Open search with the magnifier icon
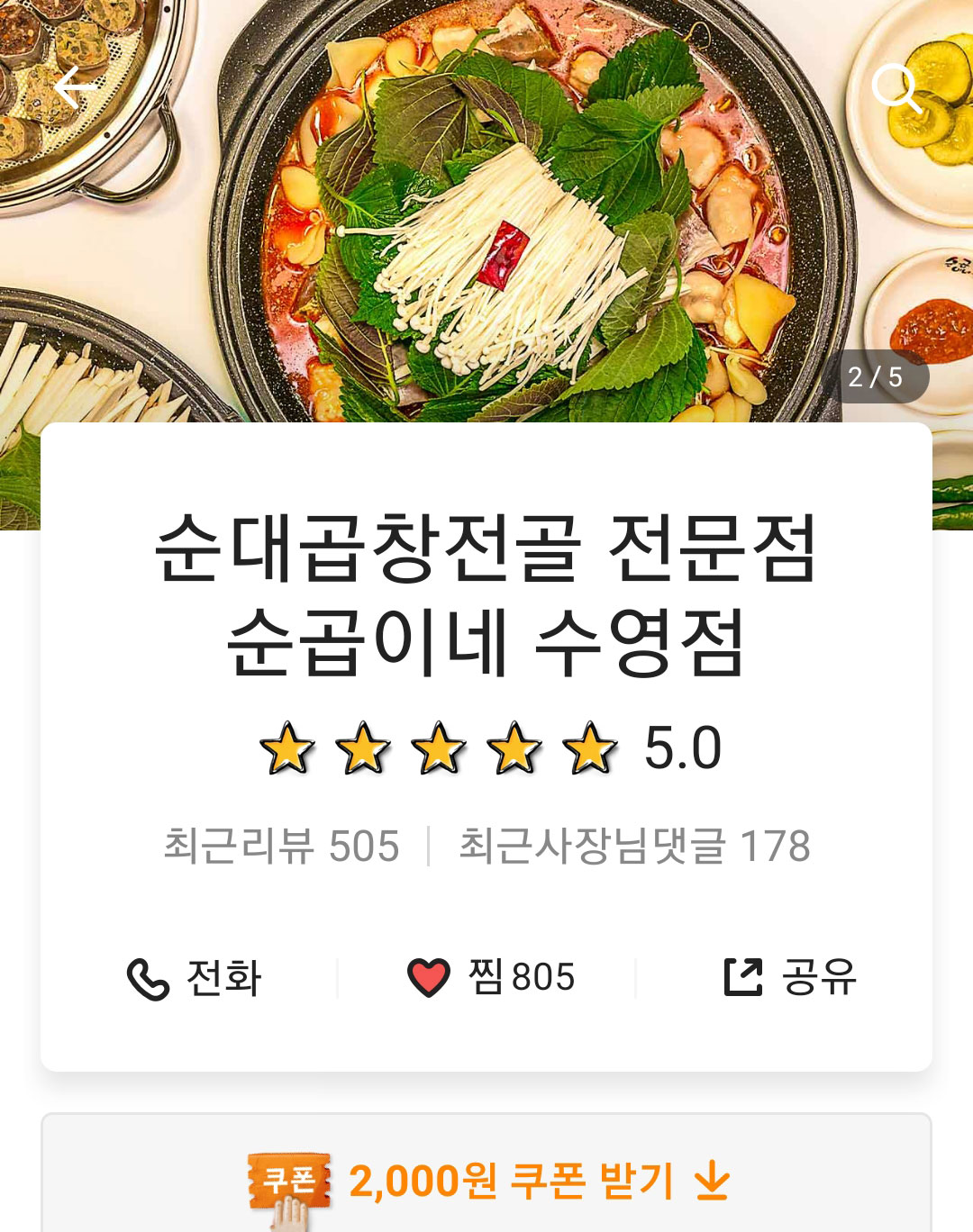973x1232 pixels. pos(896,87)
